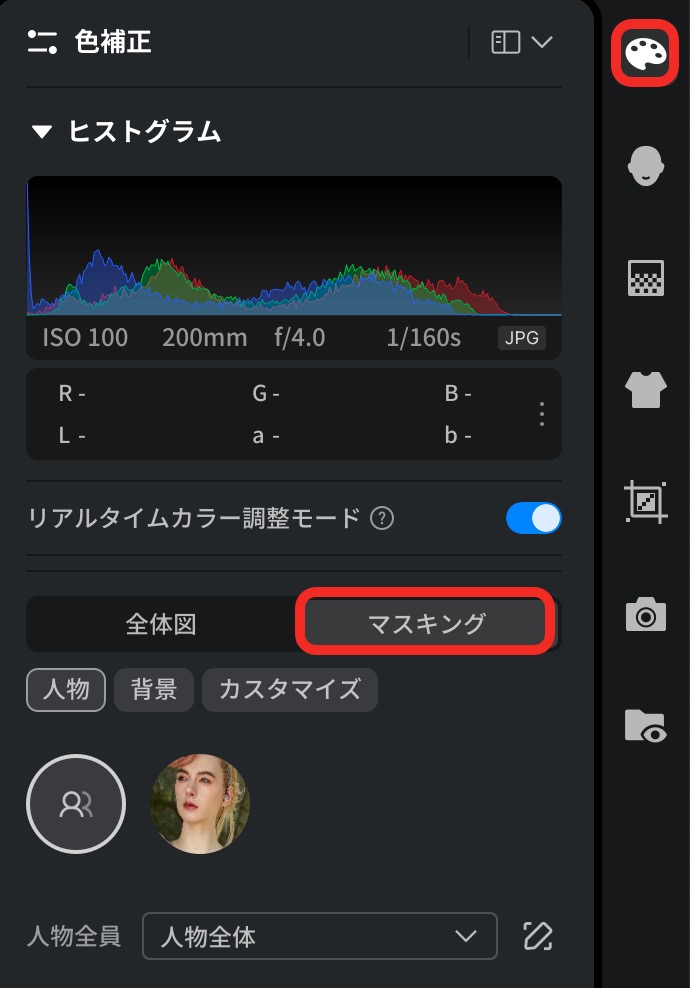
Task: Open the RGB values more options
Action: coord(541,414)
